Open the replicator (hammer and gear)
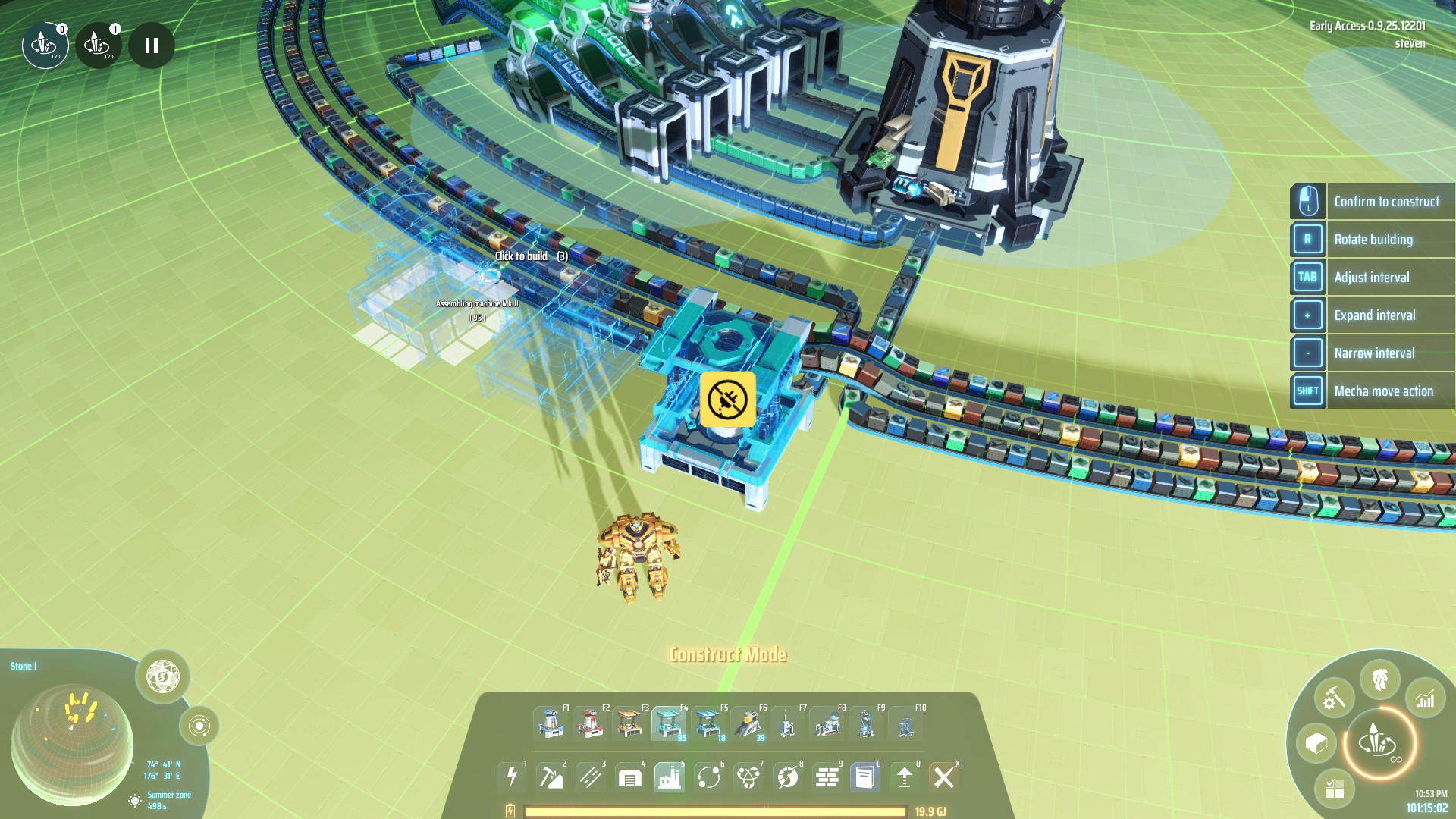This screenshot has height=819, width=1456. 1333,698
